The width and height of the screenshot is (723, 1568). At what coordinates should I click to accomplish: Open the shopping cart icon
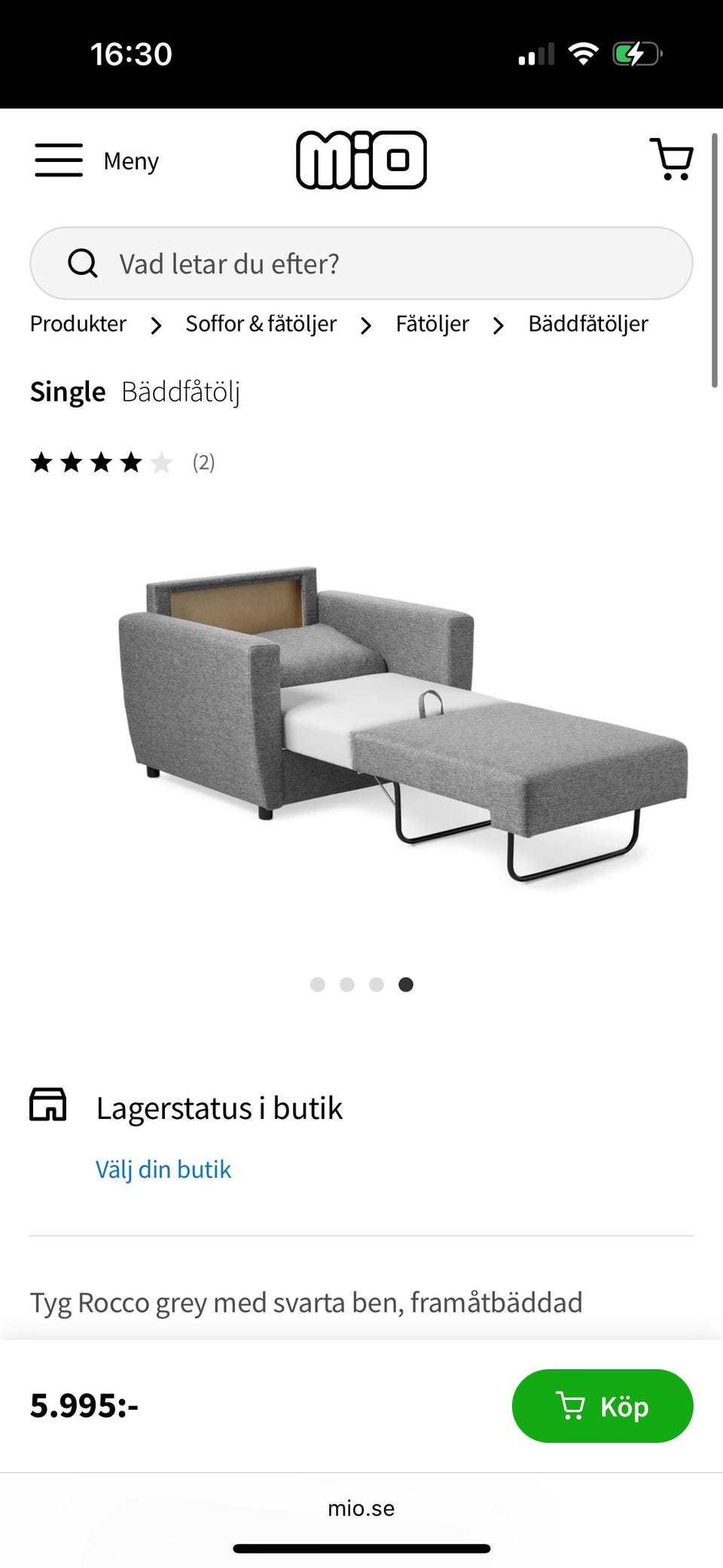point(673,159)
